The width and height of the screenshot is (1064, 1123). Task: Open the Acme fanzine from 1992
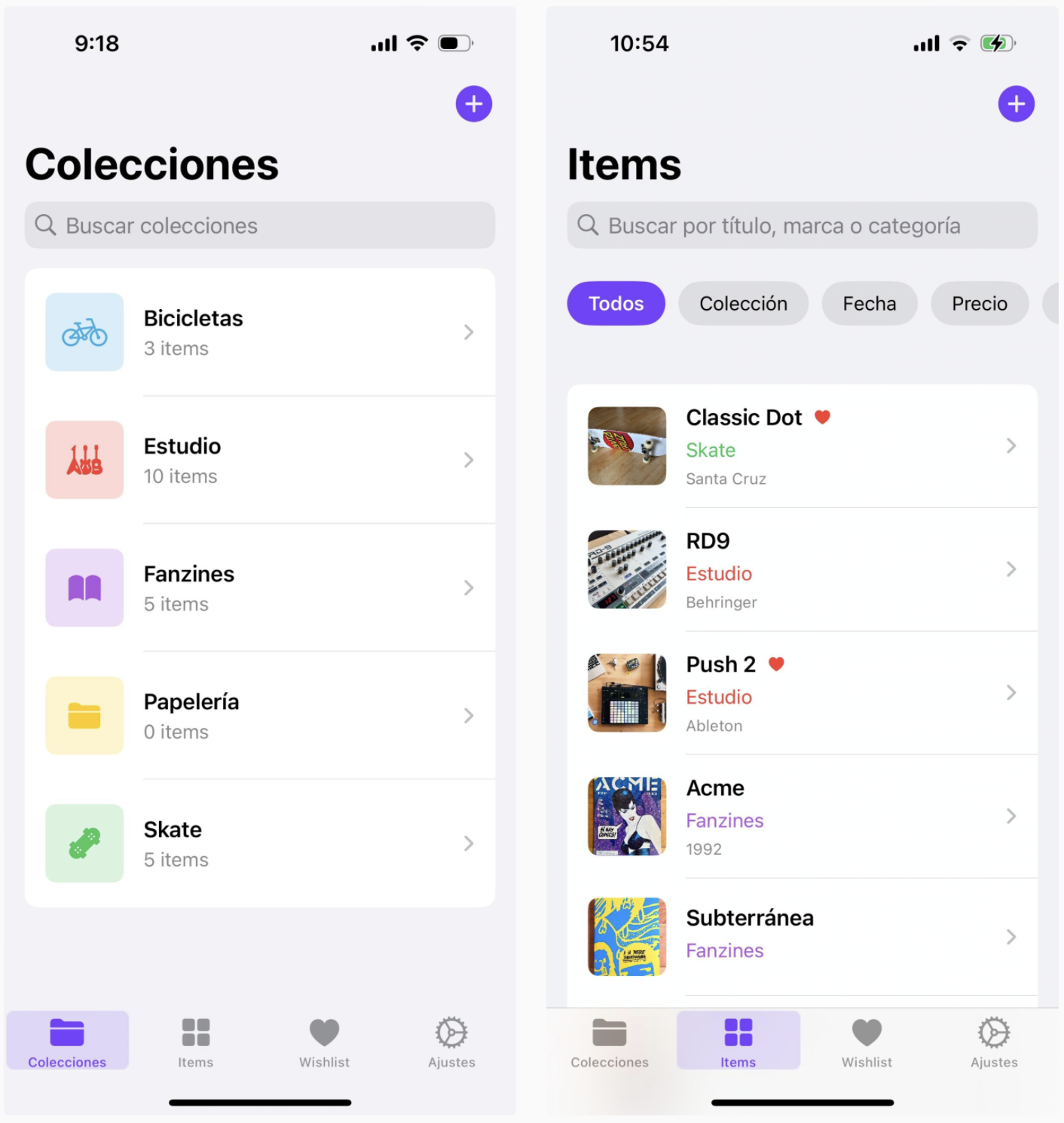[802, 817]
